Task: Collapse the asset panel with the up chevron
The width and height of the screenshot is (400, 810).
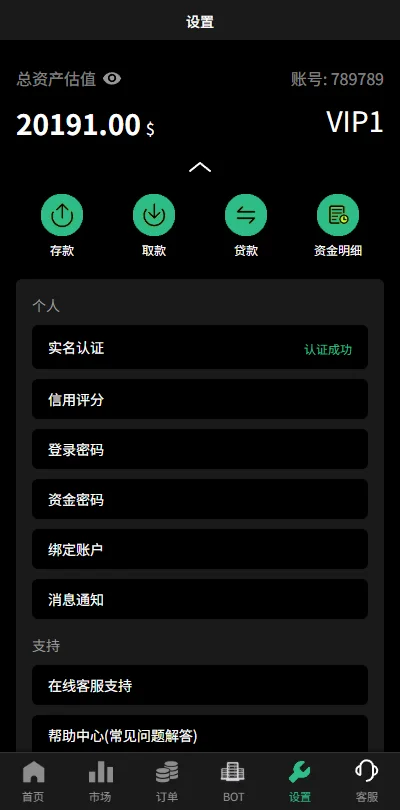Action: pos(200,167)
